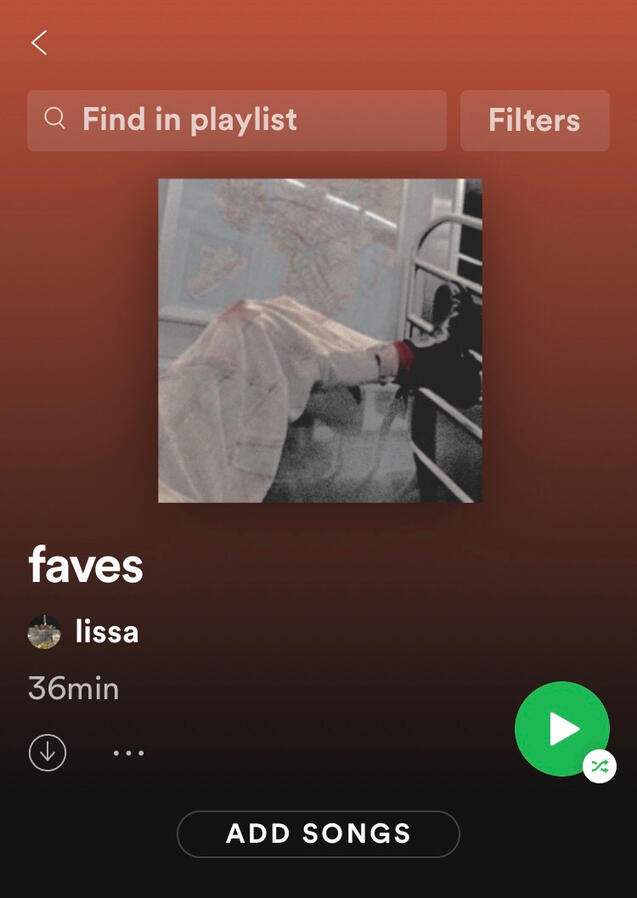Open the three-dot more options menu
The image size is (637, 898).
(128, 753)
